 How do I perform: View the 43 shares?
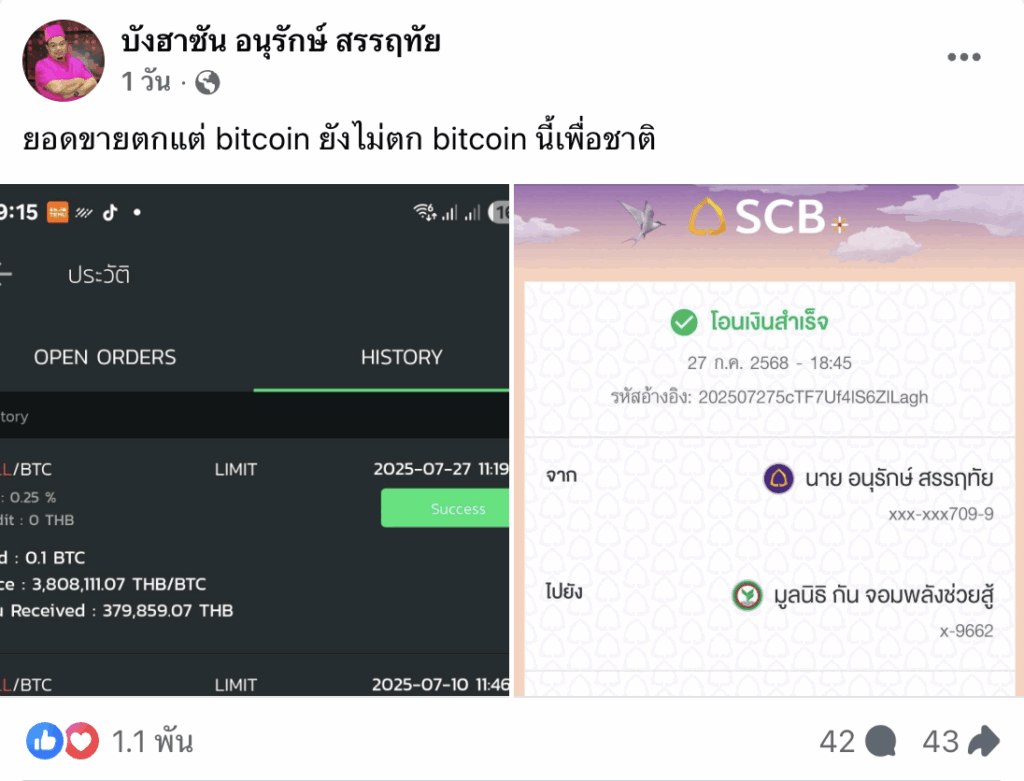pyautogui.click(x=960, y=741)
